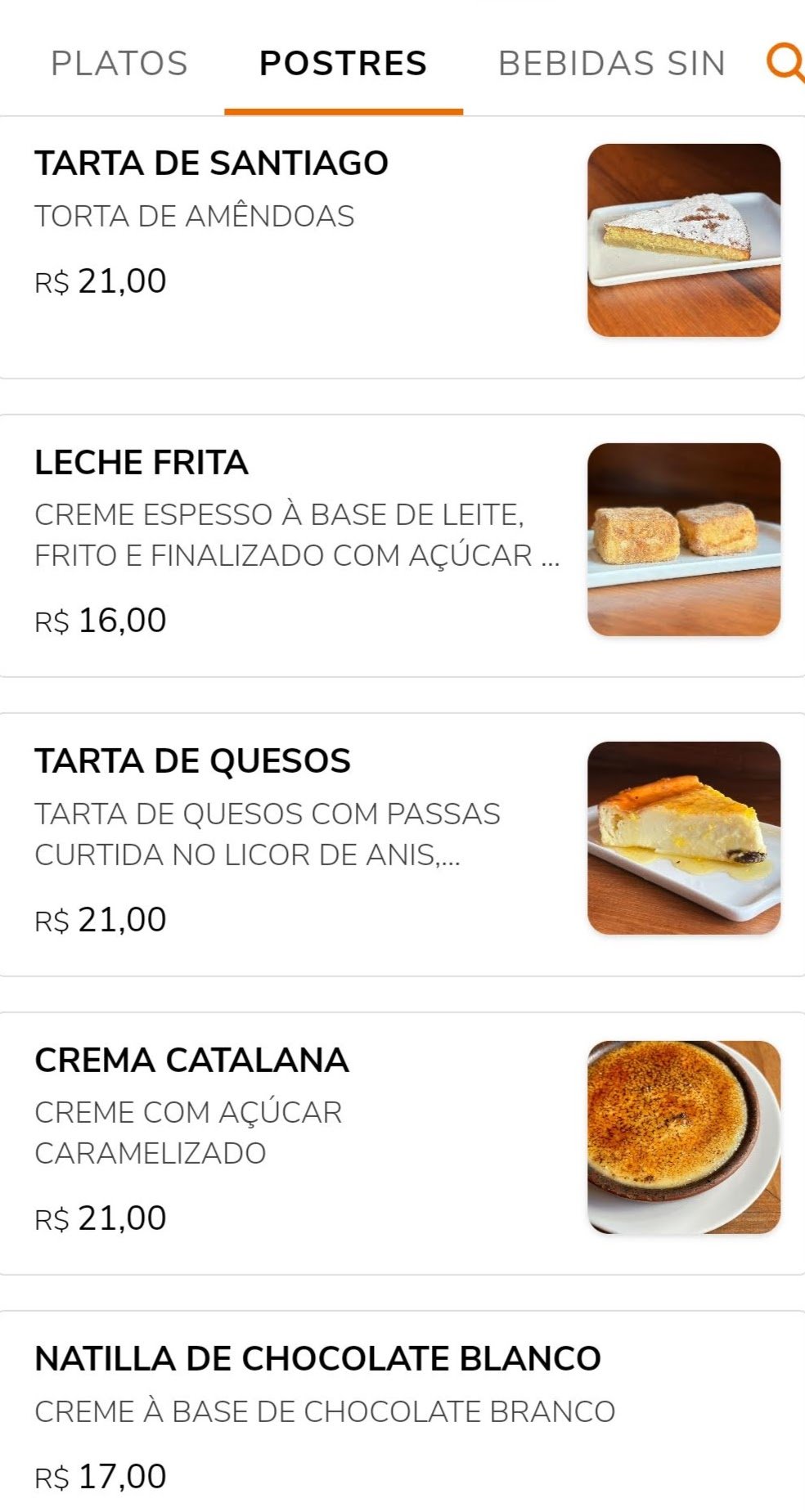Image resolution: width=805 pixels, height=1512 pixels.
Task: Switch to the Platos tab
Action: [119, 64]
